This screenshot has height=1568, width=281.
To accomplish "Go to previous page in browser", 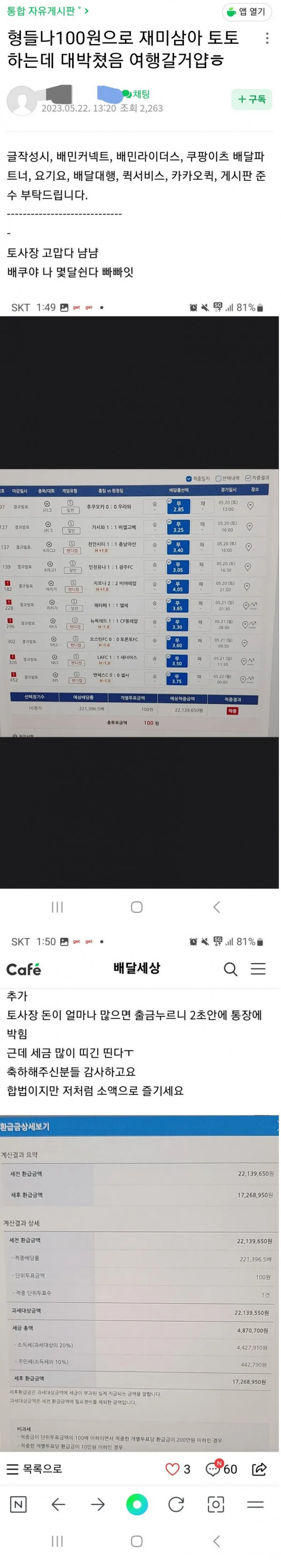I will [x=59, y=1505].
